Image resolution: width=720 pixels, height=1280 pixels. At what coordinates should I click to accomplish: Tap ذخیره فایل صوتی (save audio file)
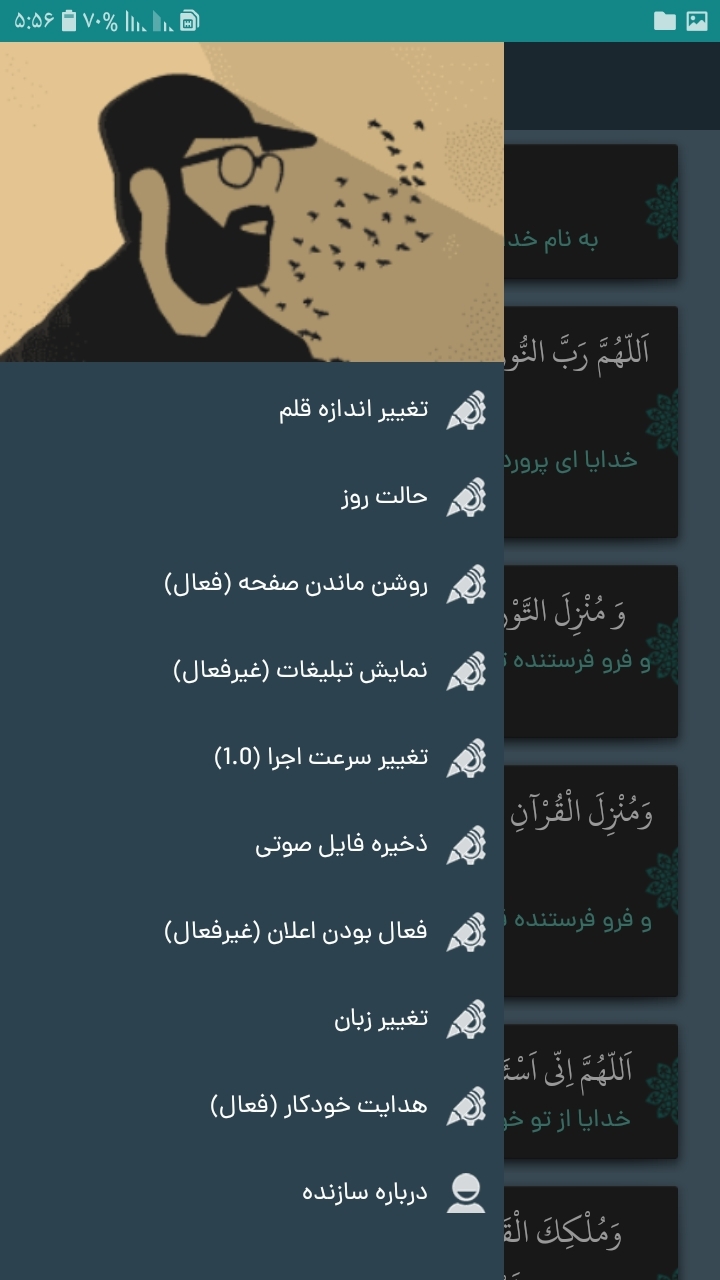[341, 845]
